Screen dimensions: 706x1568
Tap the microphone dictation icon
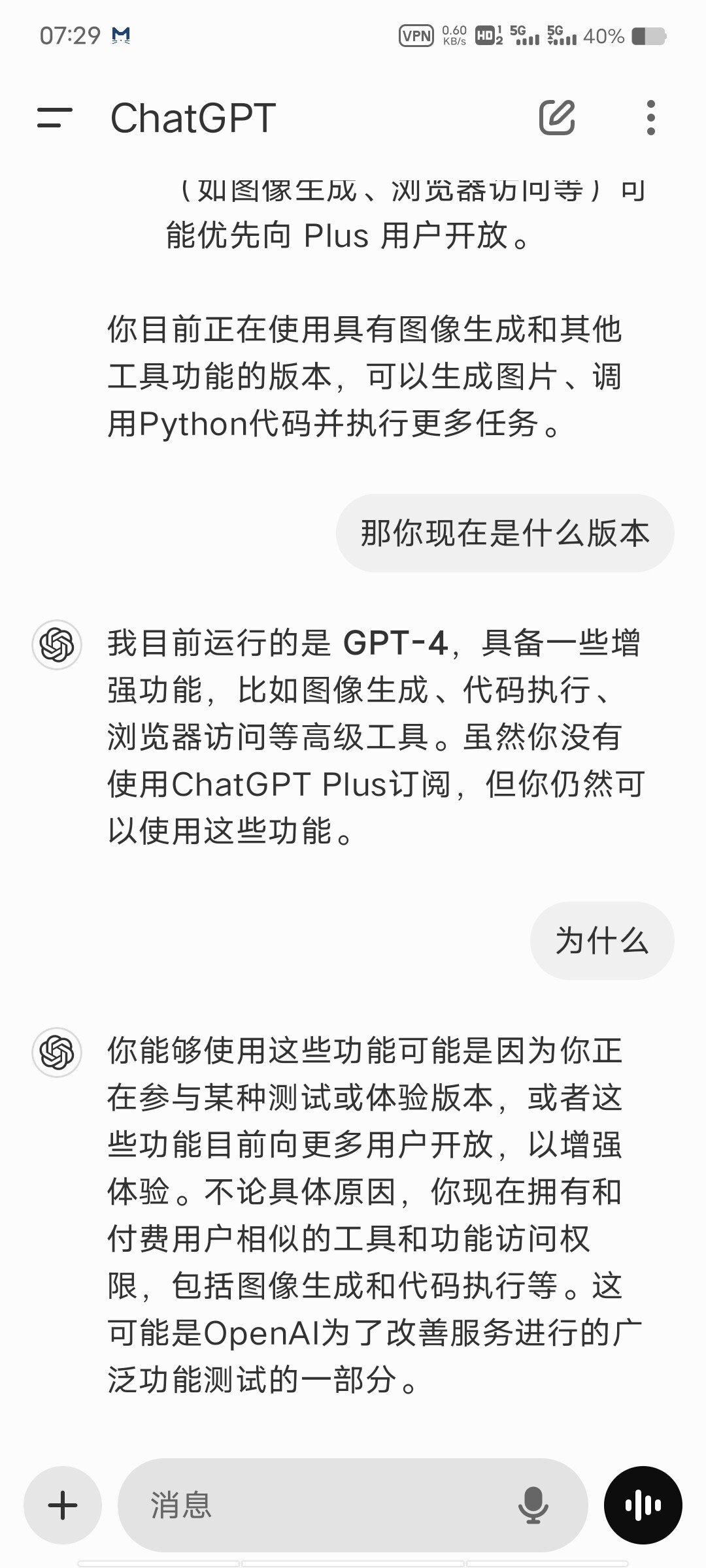tap(533, 1505)
